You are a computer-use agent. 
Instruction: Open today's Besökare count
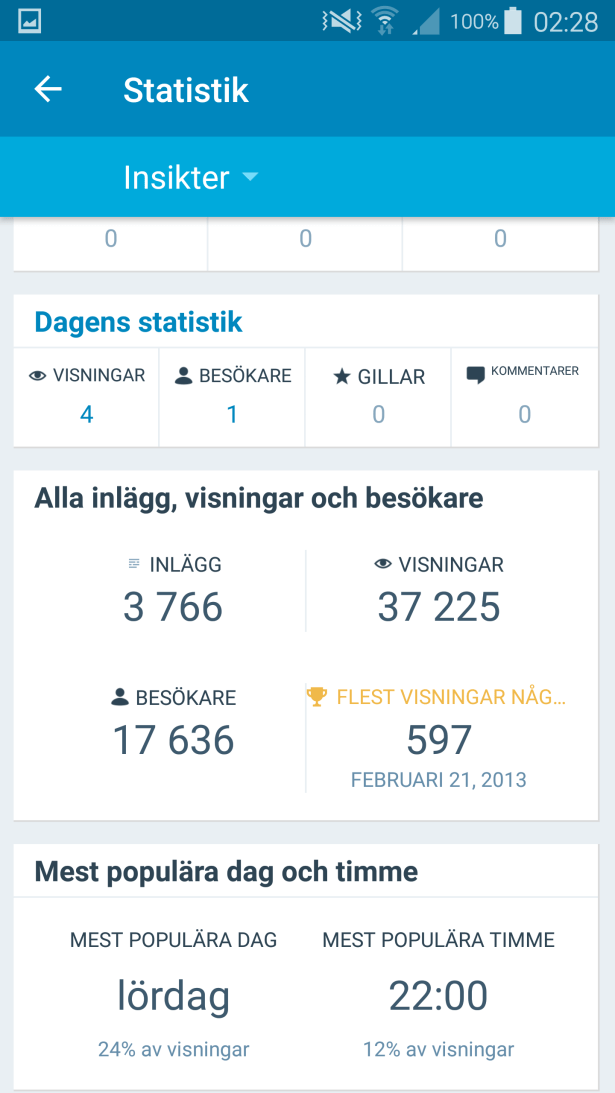click(232, 396)
